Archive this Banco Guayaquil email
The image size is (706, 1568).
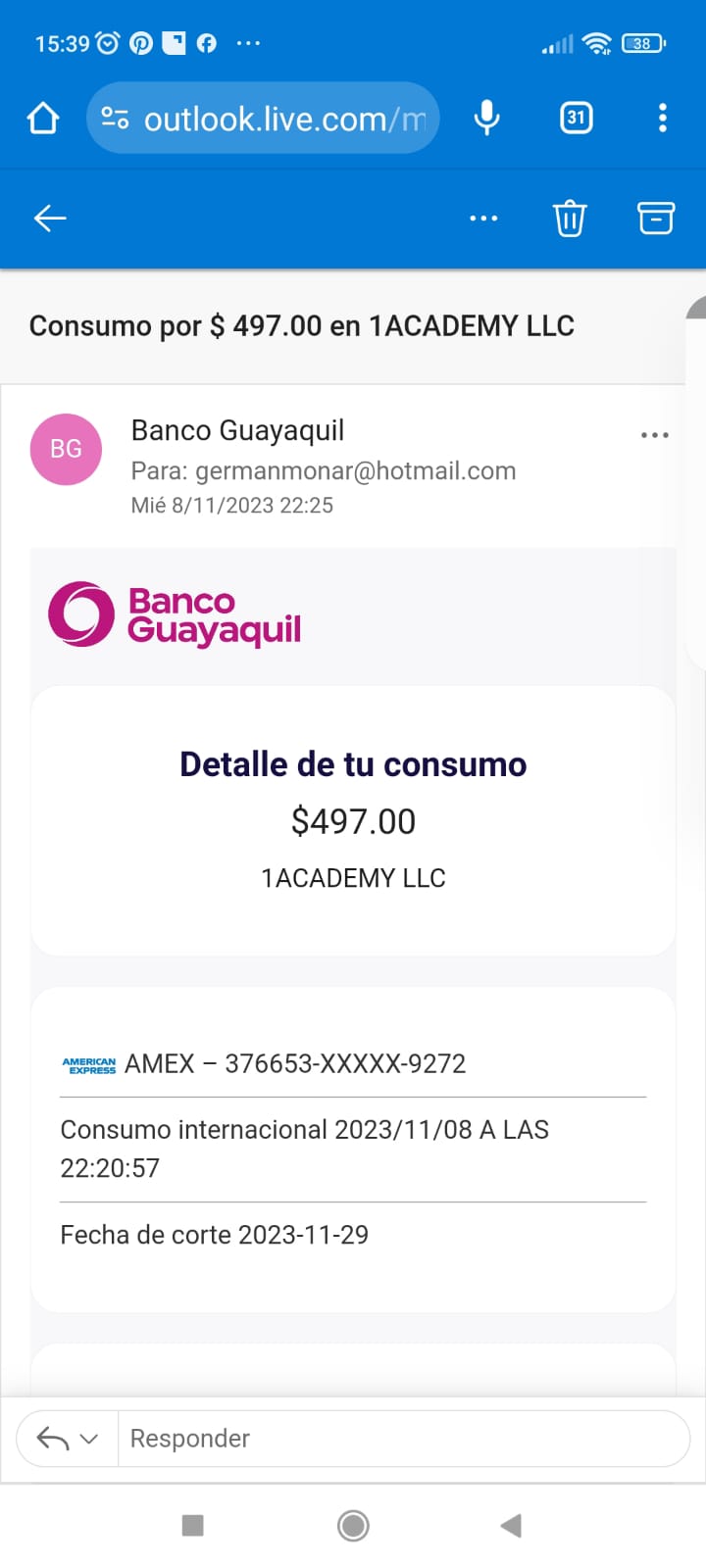pyautogui.click(x=656, y=218)
